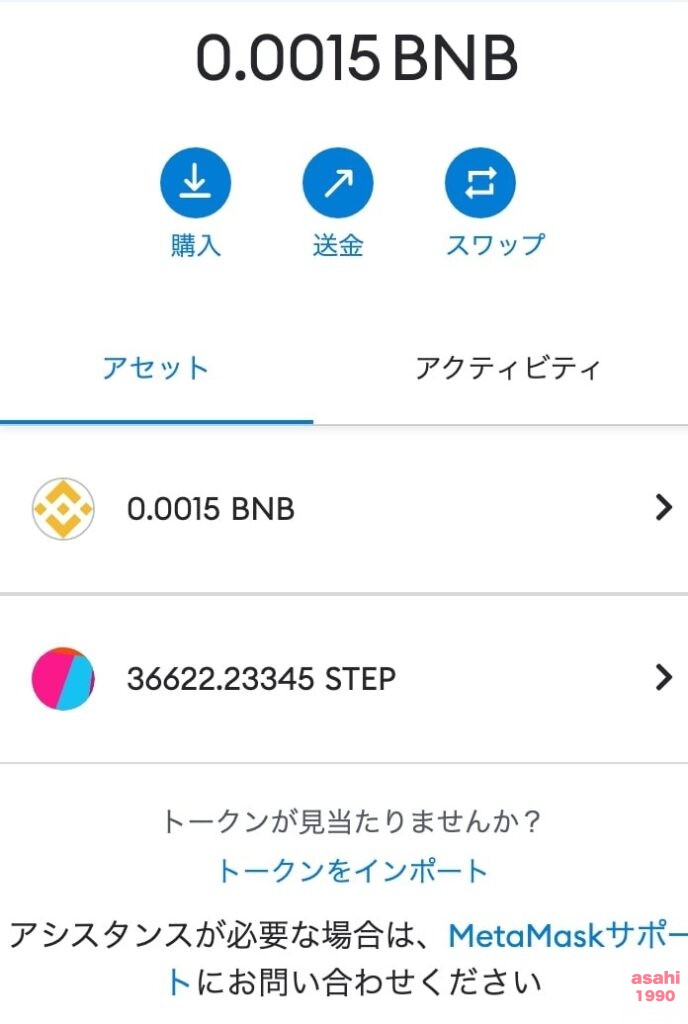Switch to the アクティビティ tab

[x=508, y=368]
